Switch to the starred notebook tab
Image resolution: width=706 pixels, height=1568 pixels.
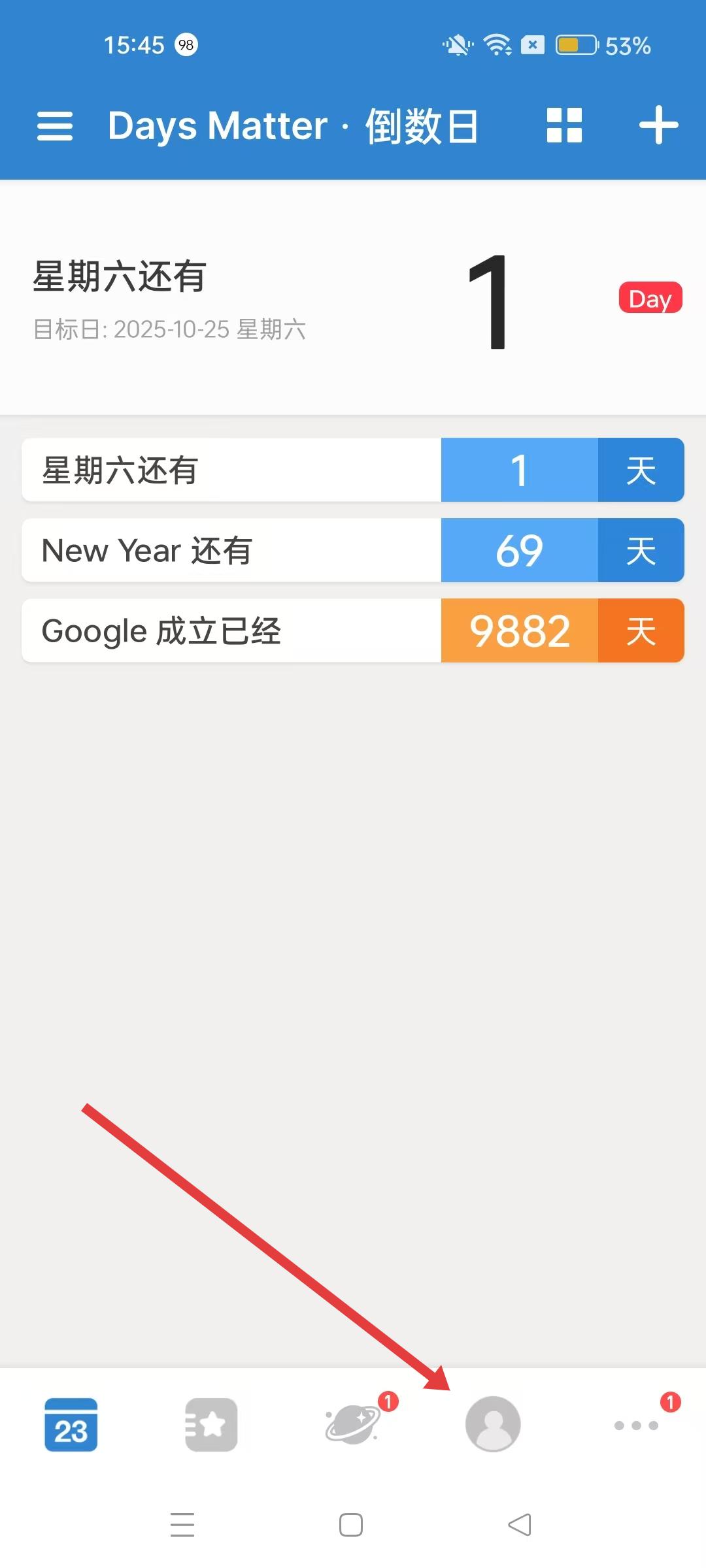point(211,1424)
